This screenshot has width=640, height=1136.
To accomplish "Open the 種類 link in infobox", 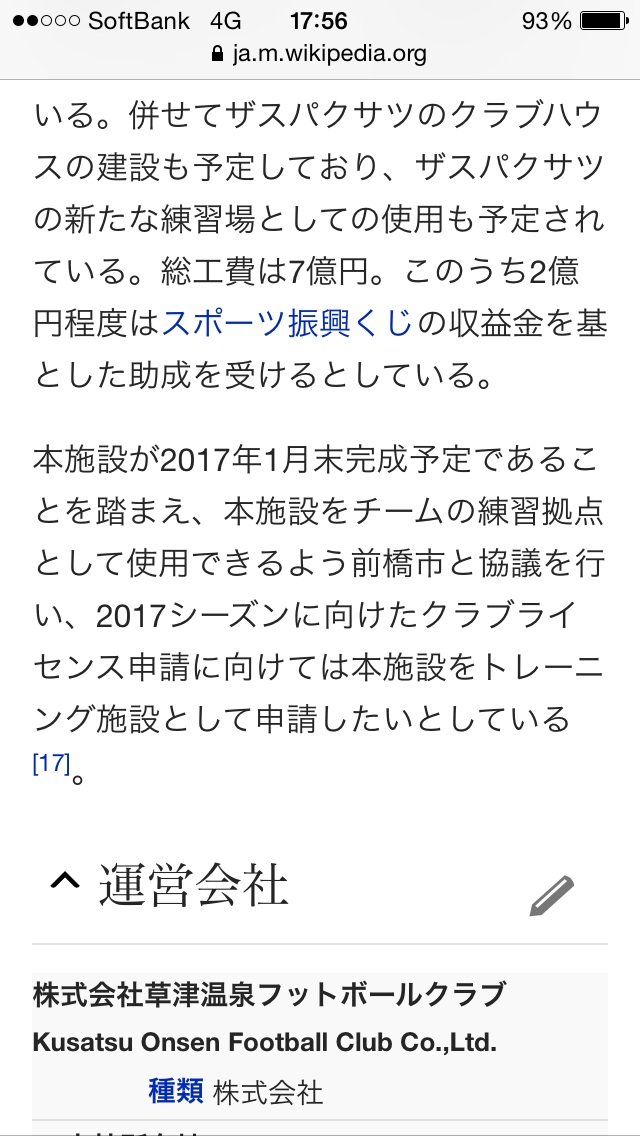I will [x=176, y=1090].
